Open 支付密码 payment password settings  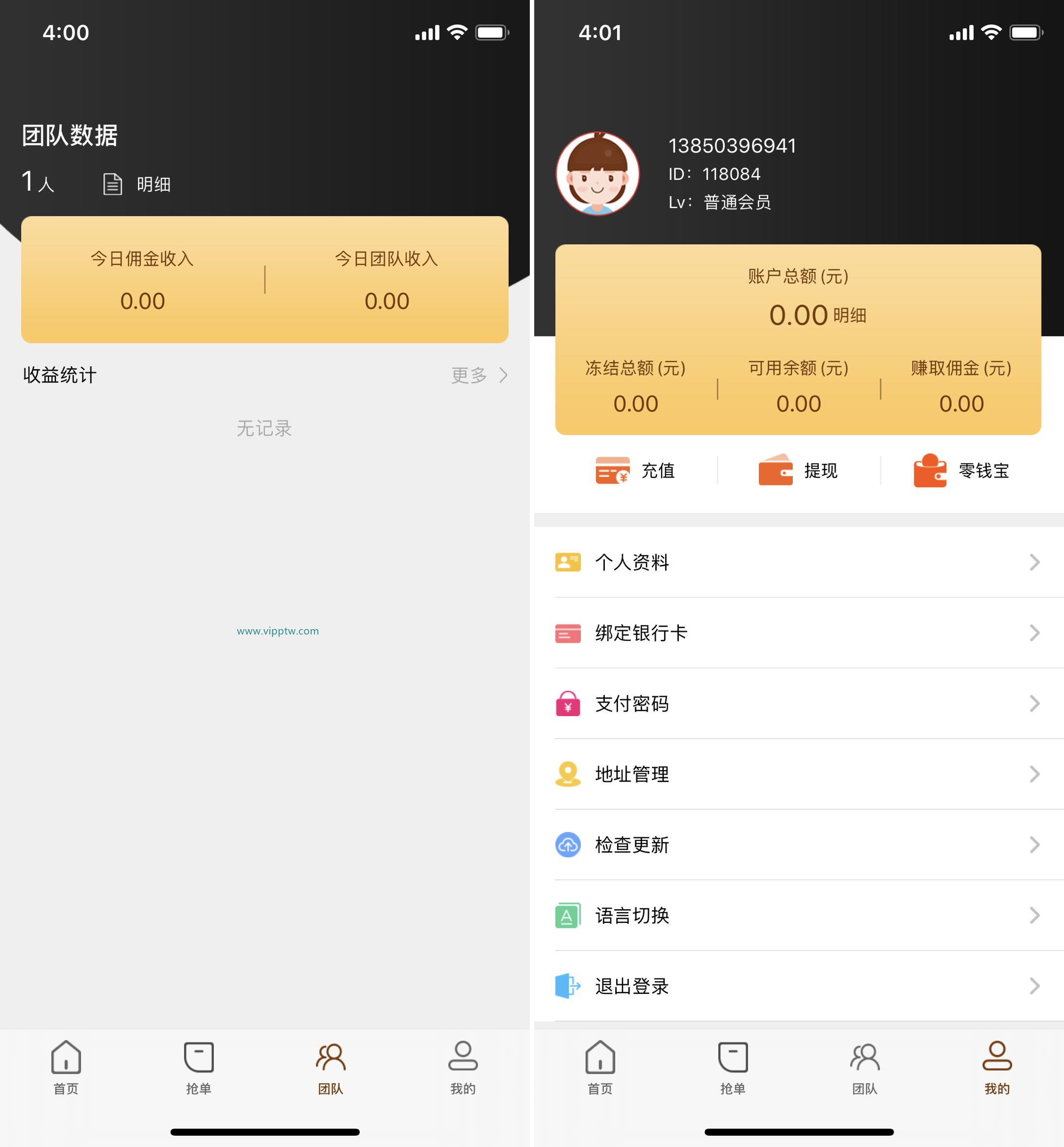tap(798, 703)
